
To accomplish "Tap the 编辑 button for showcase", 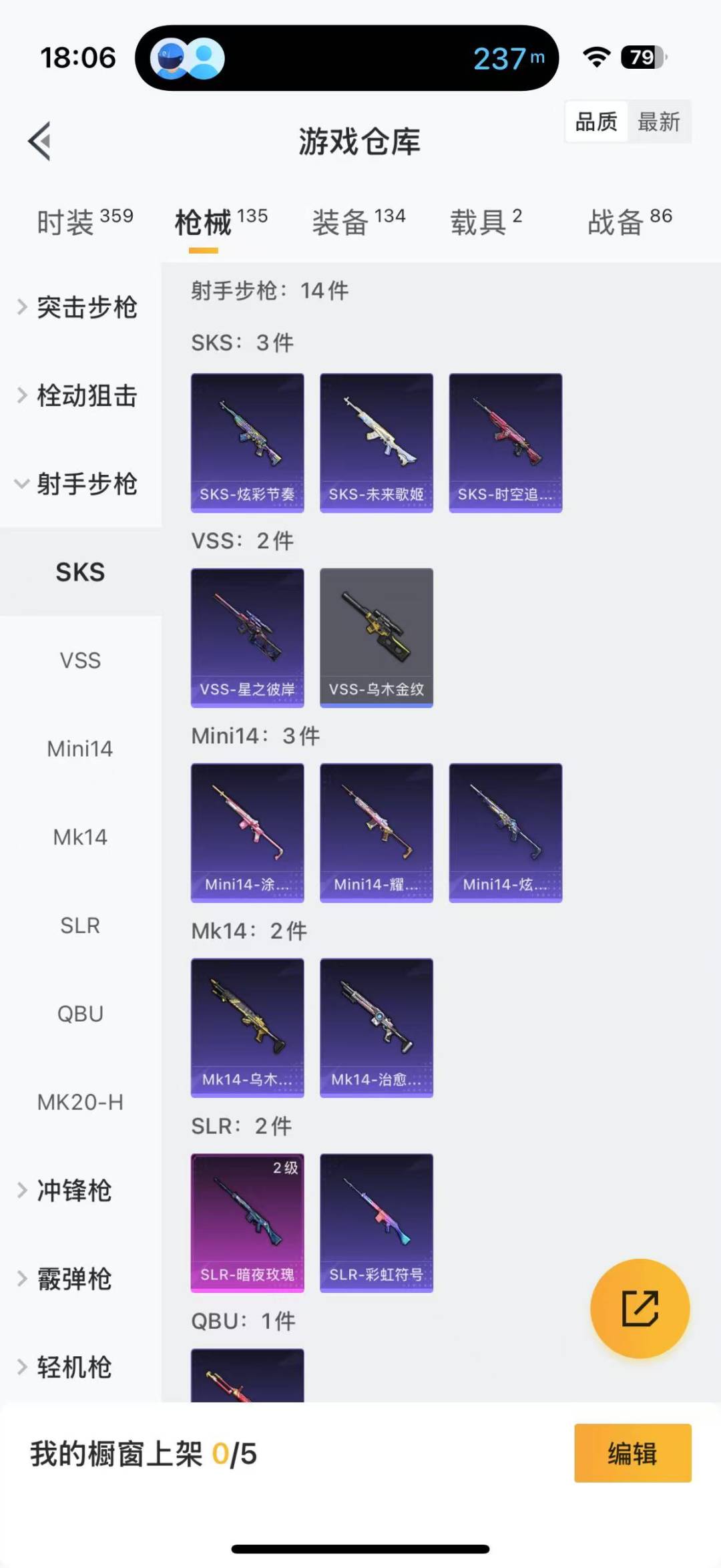I will point(632,1453).
